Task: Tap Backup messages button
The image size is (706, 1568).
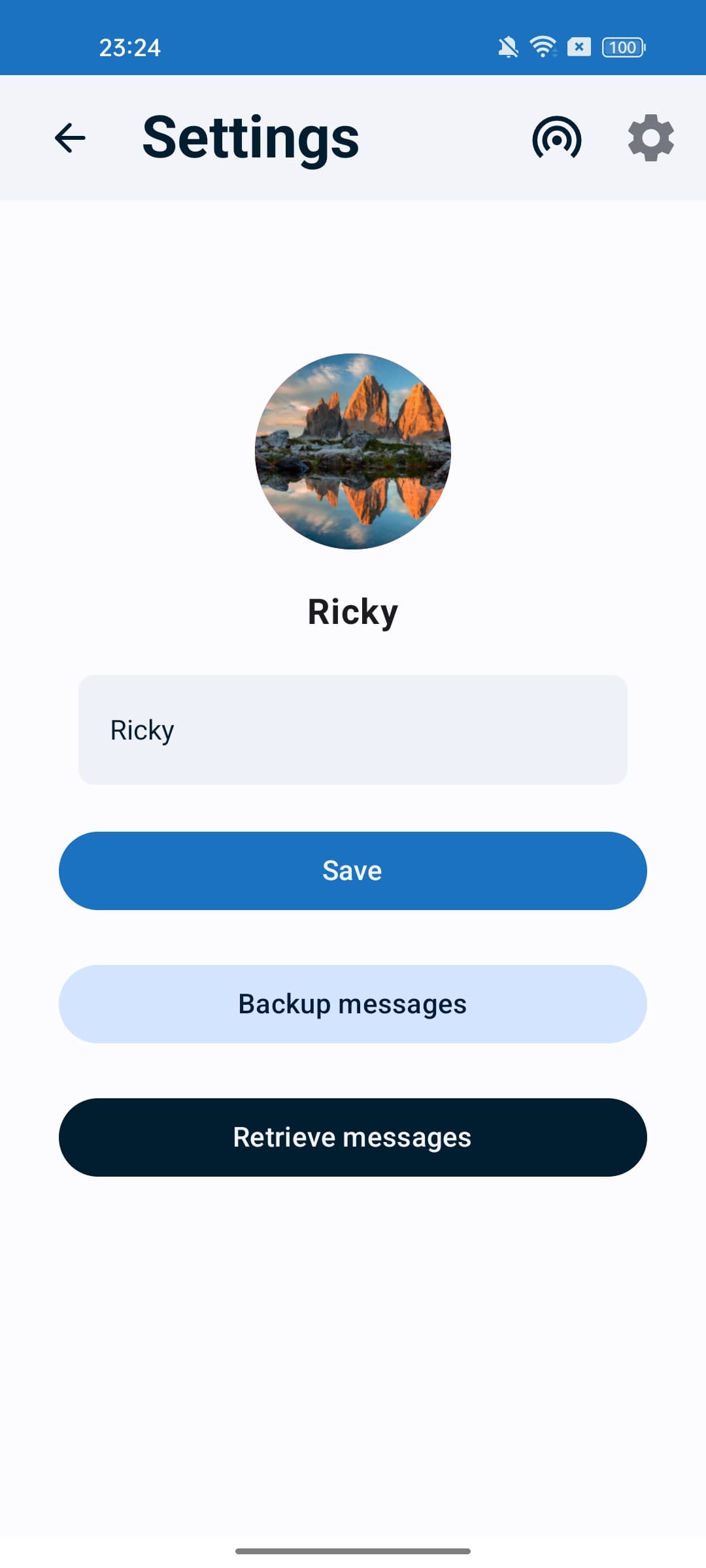Action: [x=353, y=1004]
